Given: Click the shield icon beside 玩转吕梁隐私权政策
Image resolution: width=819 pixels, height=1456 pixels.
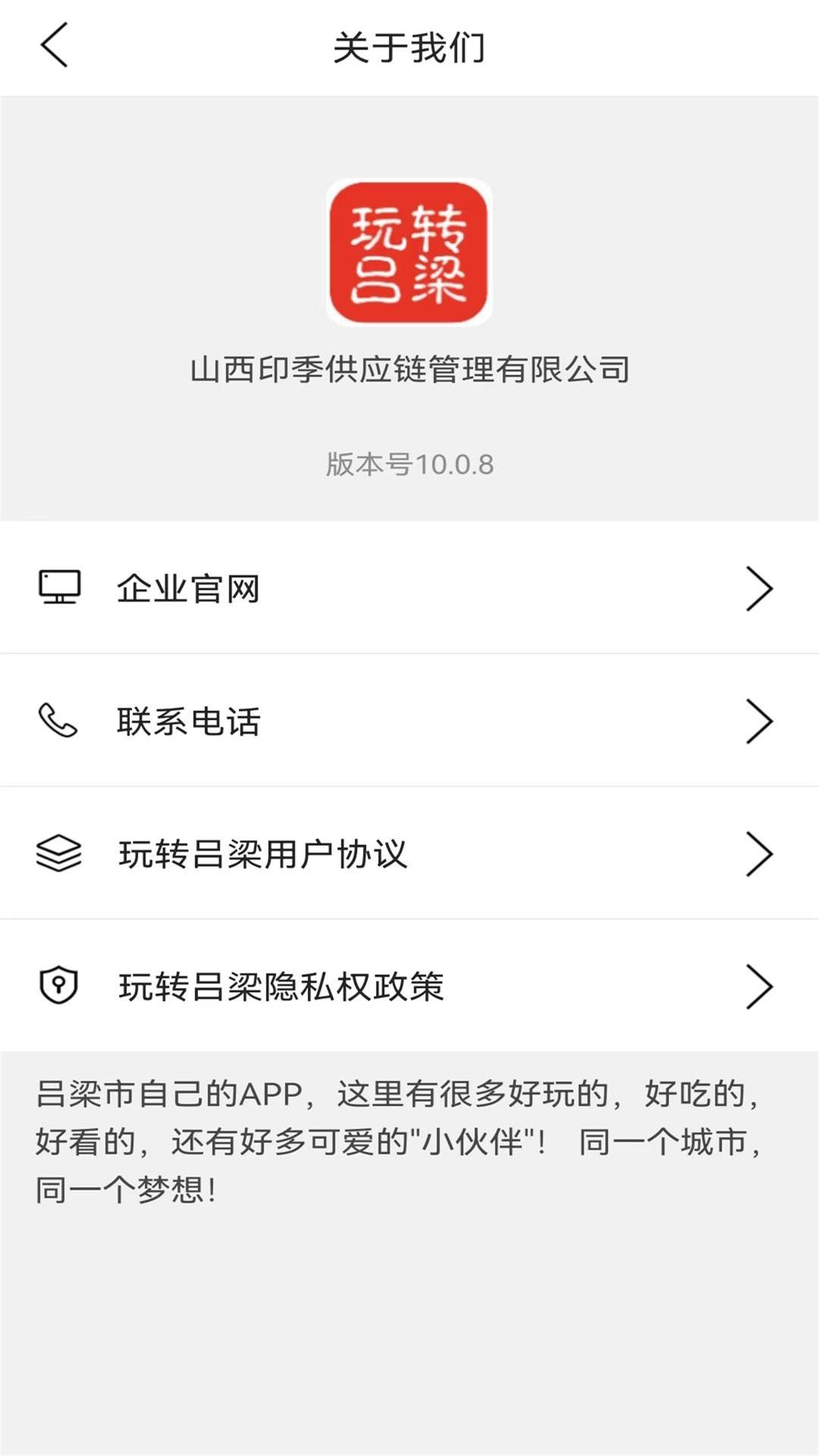Looking at the screenshot, I should coord(59,984).
